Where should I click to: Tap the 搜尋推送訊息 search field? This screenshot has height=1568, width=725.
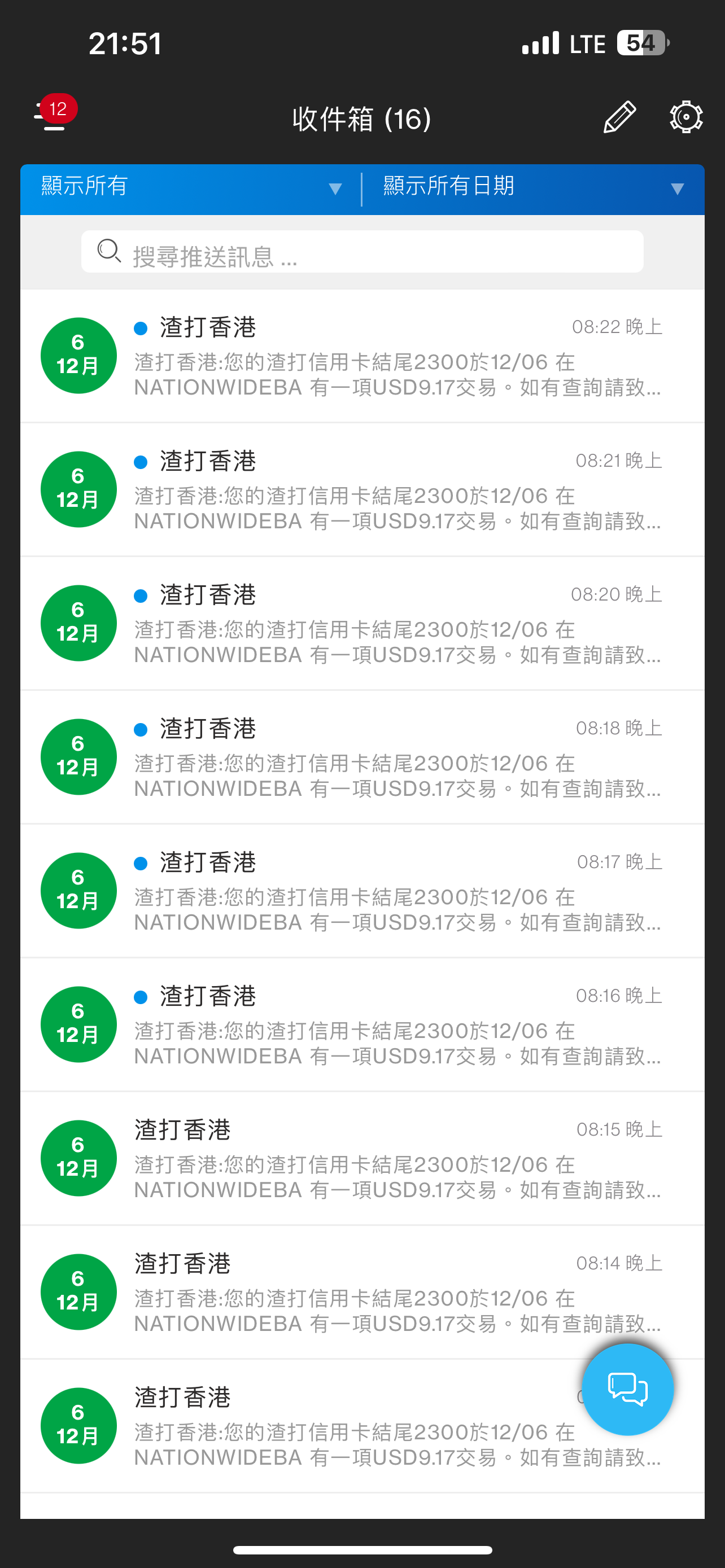(362, 251)
